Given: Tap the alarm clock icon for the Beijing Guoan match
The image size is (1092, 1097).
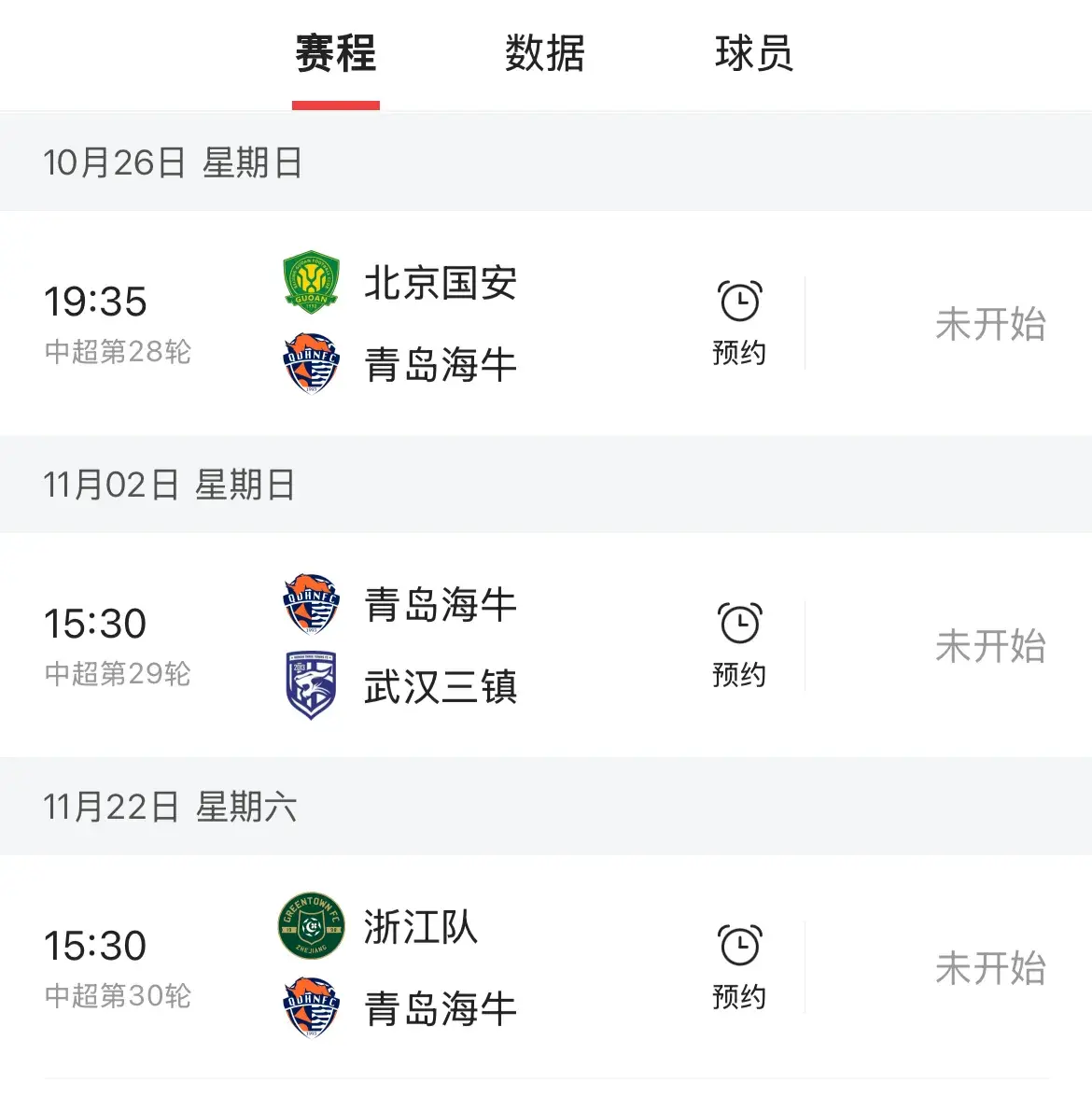Looking at the screenshot, I should (x=740, y=301).
